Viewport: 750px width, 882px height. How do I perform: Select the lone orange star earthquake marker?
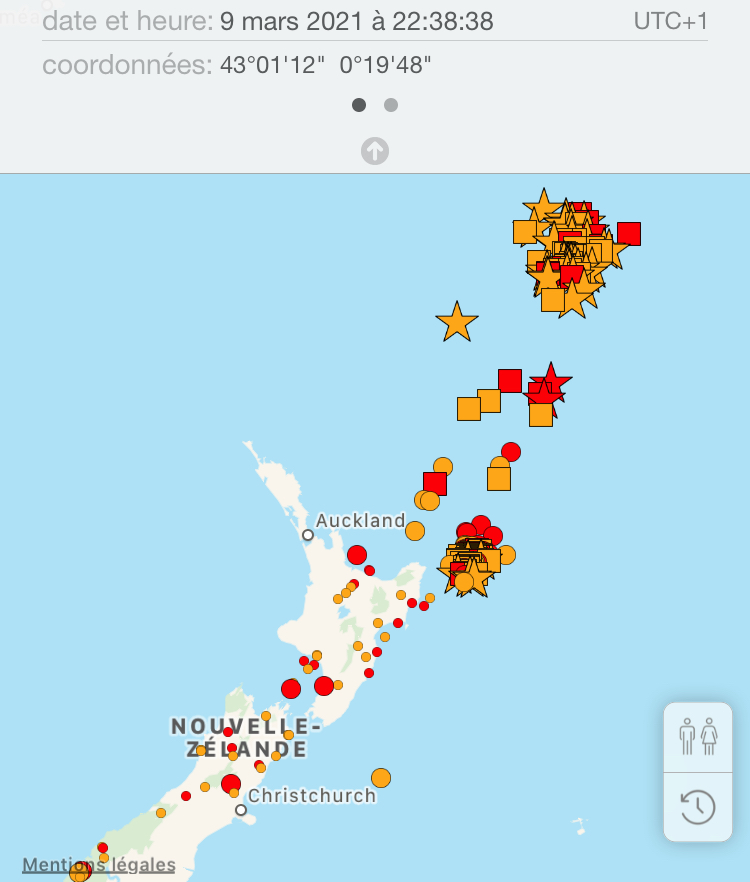click(x=457, y=322)
